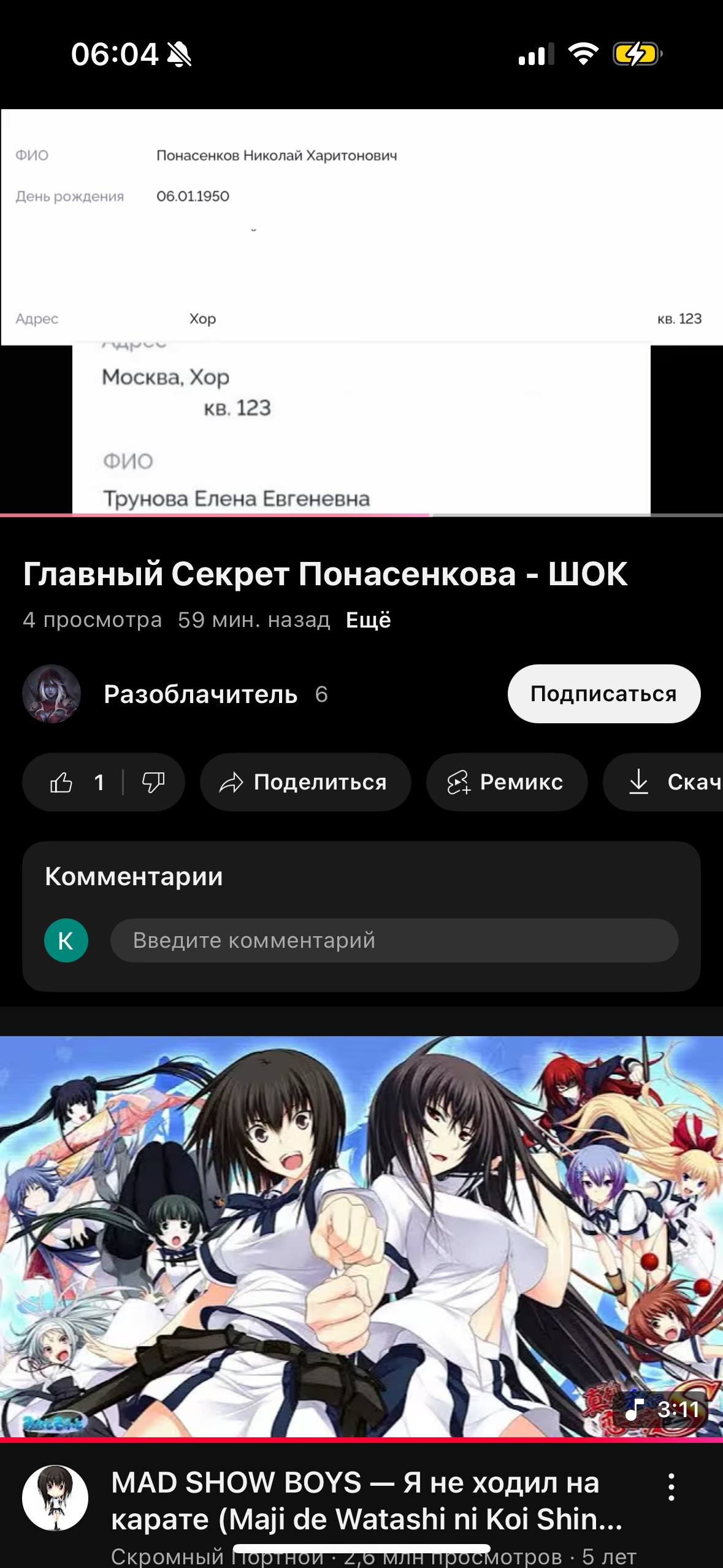Create a remix with Ремикс
Image resolution: width=723 pixels, height=1568 pixels.
pyautogui.click(x=507, y=782)
